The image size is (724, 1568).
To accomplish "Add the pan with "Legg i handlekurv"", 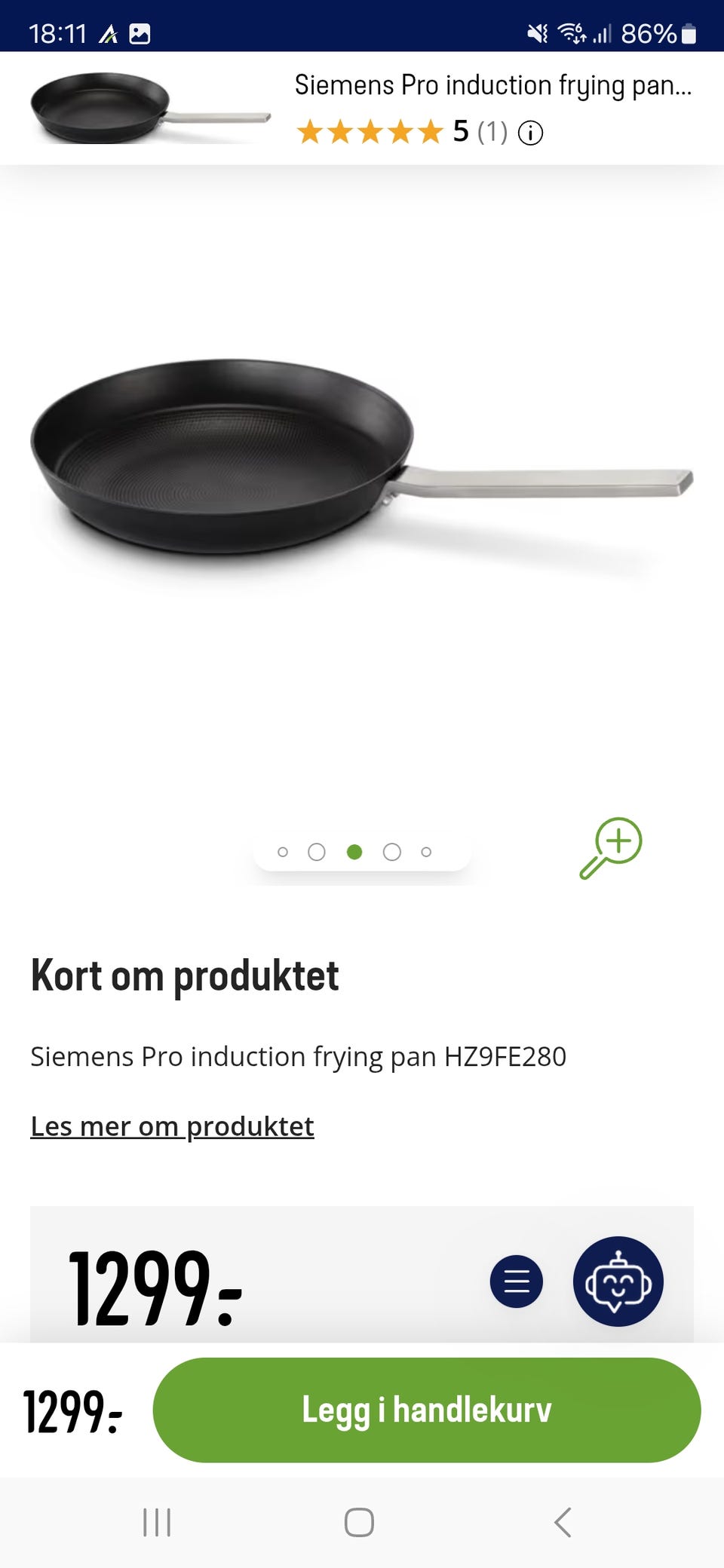I will pos(426,1410).
